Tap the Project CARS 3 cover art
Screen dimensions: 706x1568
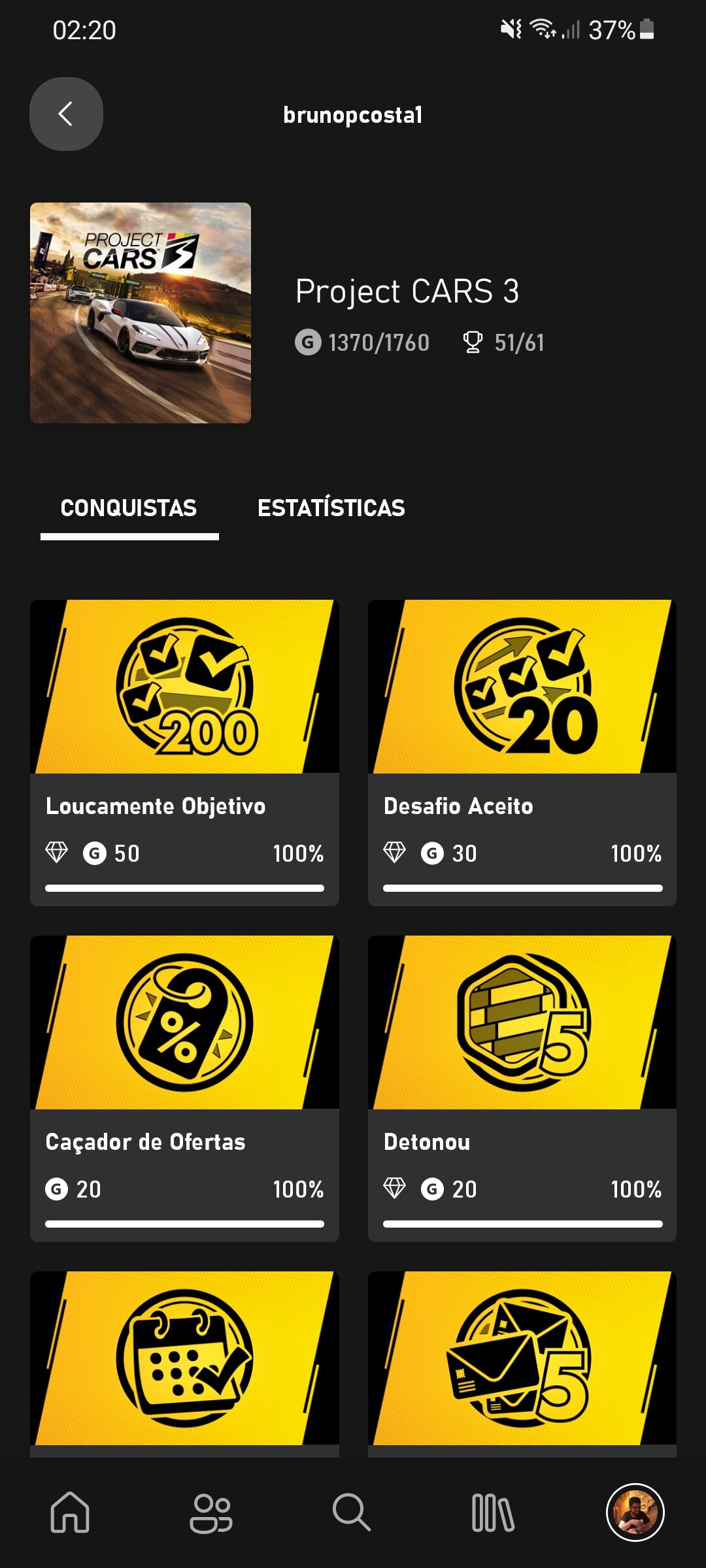click(x=141, y=313)
